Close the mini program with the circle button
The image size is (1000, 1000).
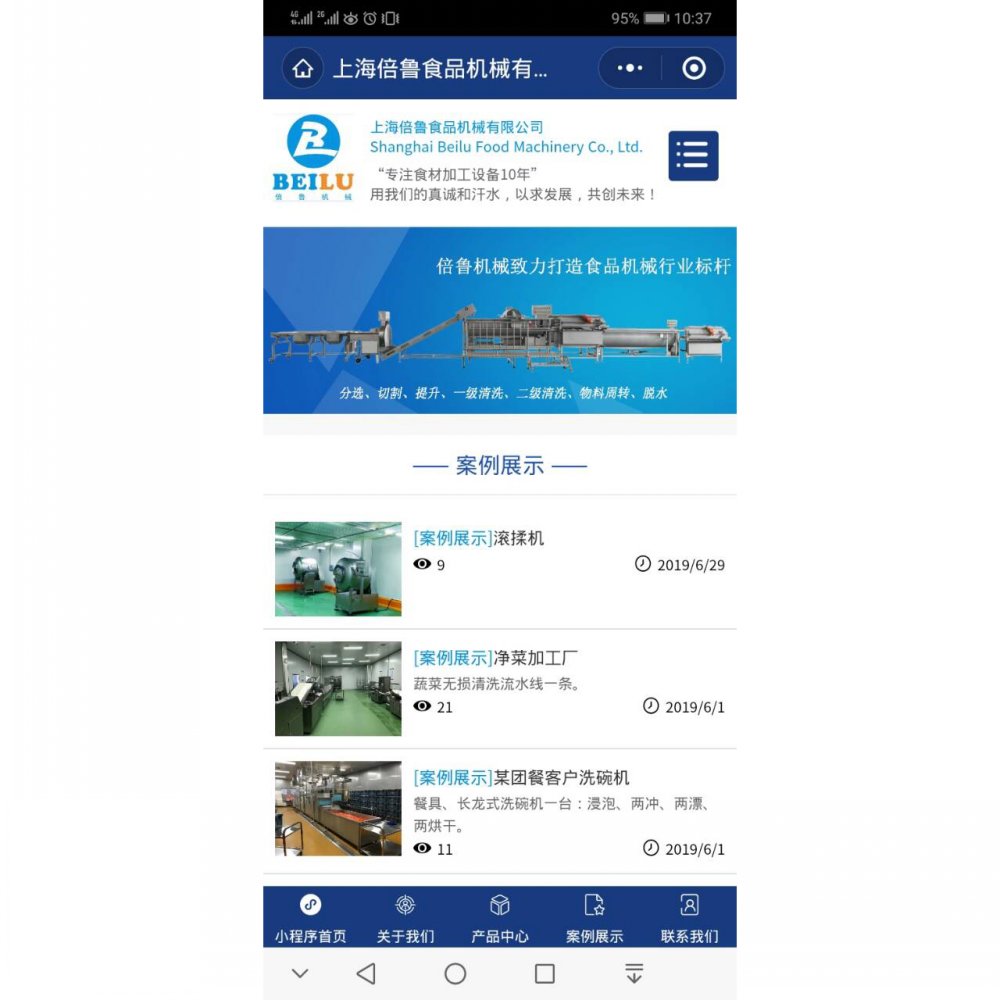[693, 68]
